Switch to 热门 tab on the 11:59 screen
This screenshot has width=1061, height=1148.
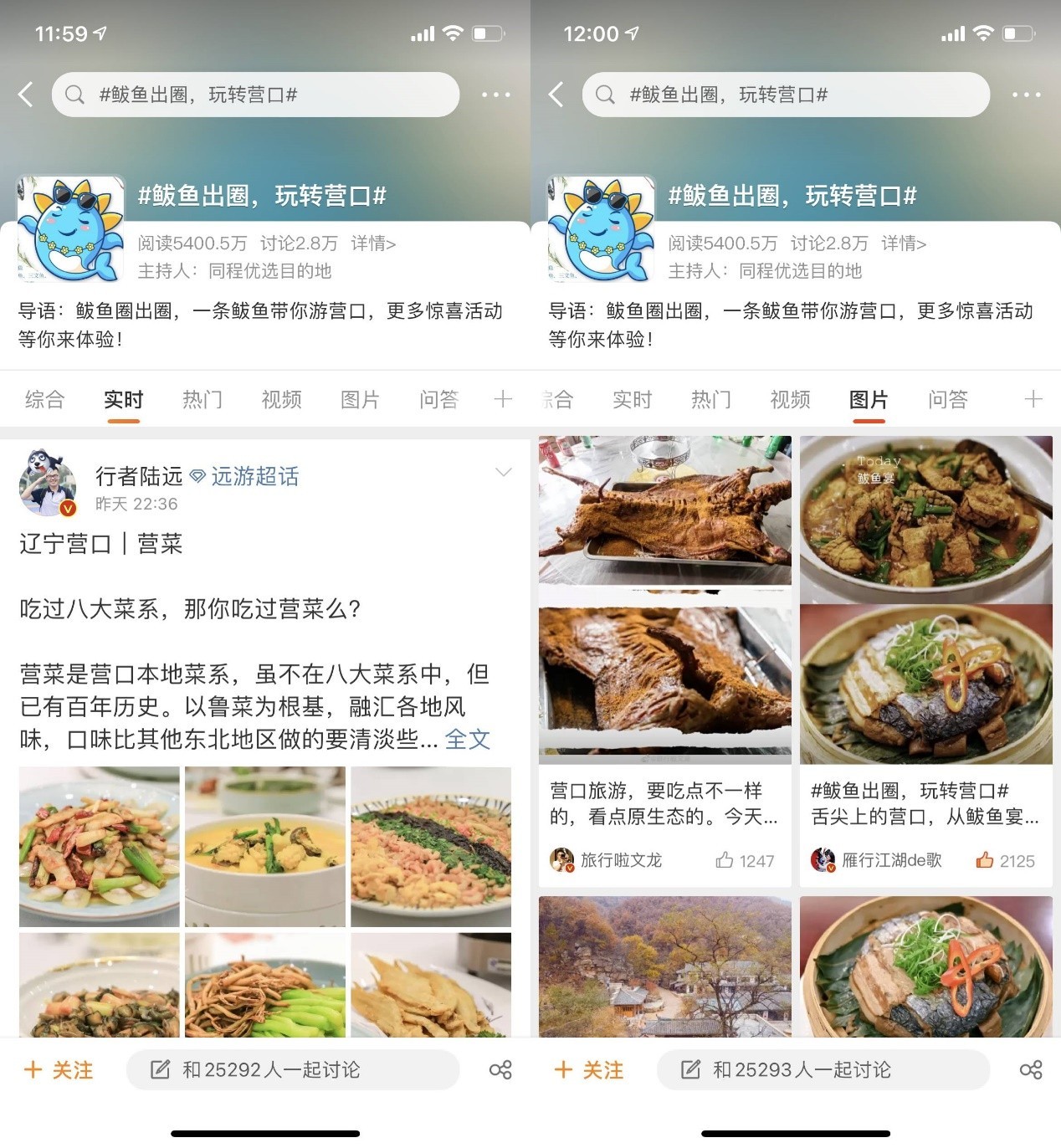(202, 399)
